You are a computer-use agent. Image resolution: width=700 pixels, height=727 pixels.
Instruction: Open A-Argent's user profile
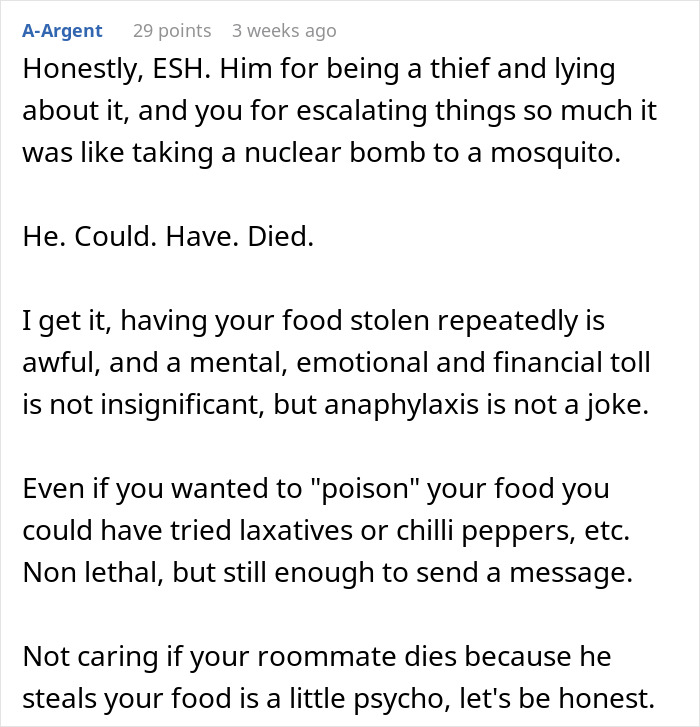(x=62, y=31)
